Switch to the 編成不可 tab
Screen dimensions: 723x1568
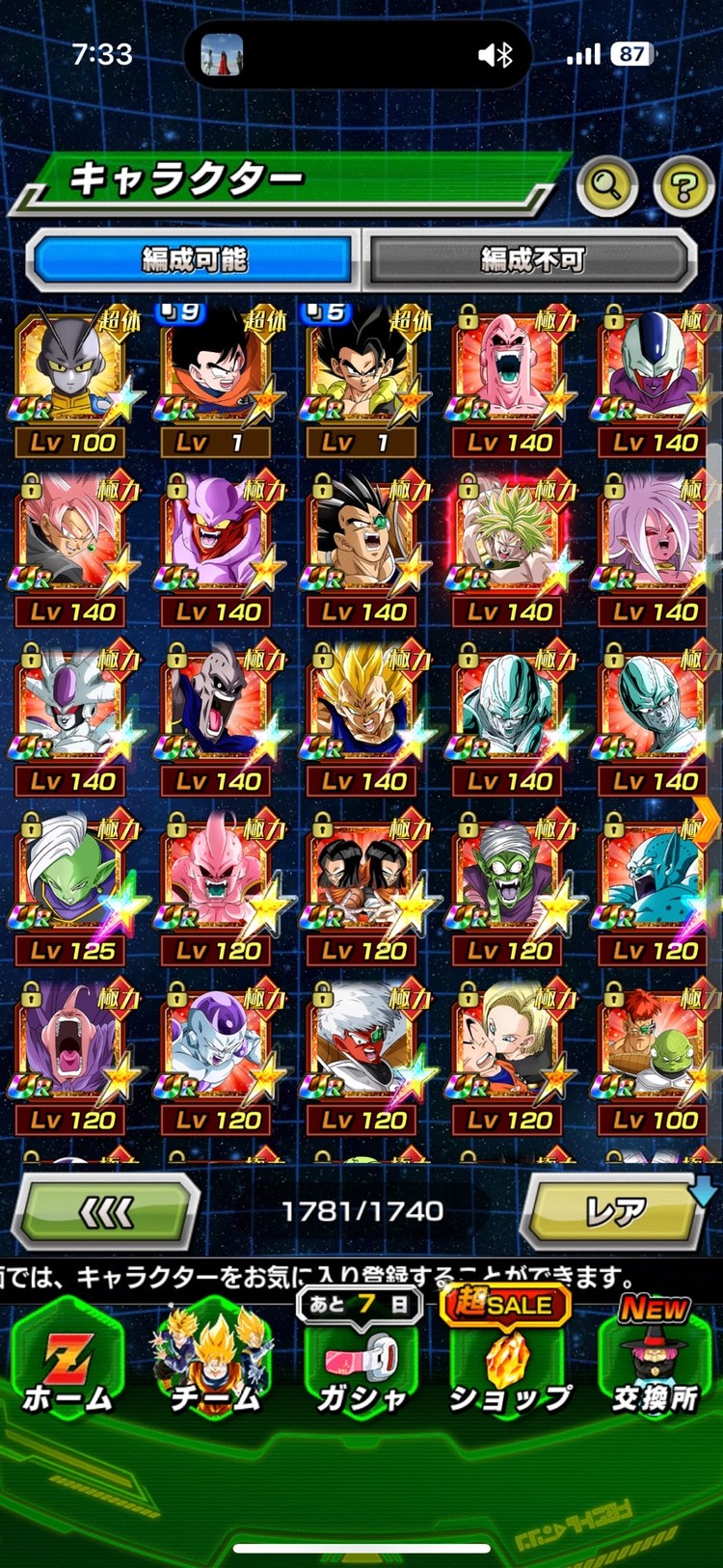531,259
